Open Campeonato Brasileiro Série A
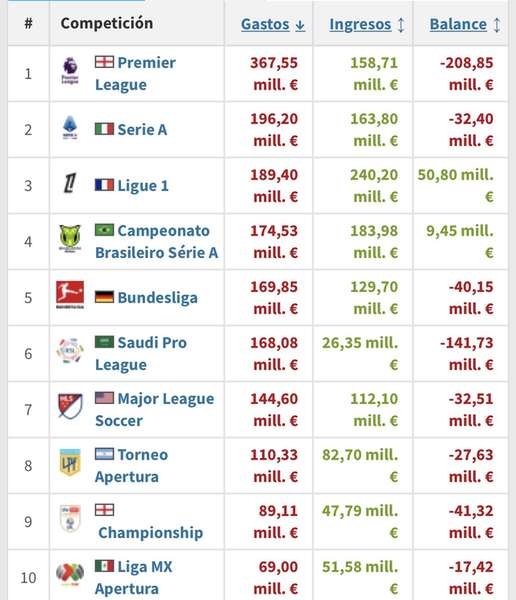This screenshot has height=600, width=516. click(x=157, y=241)
